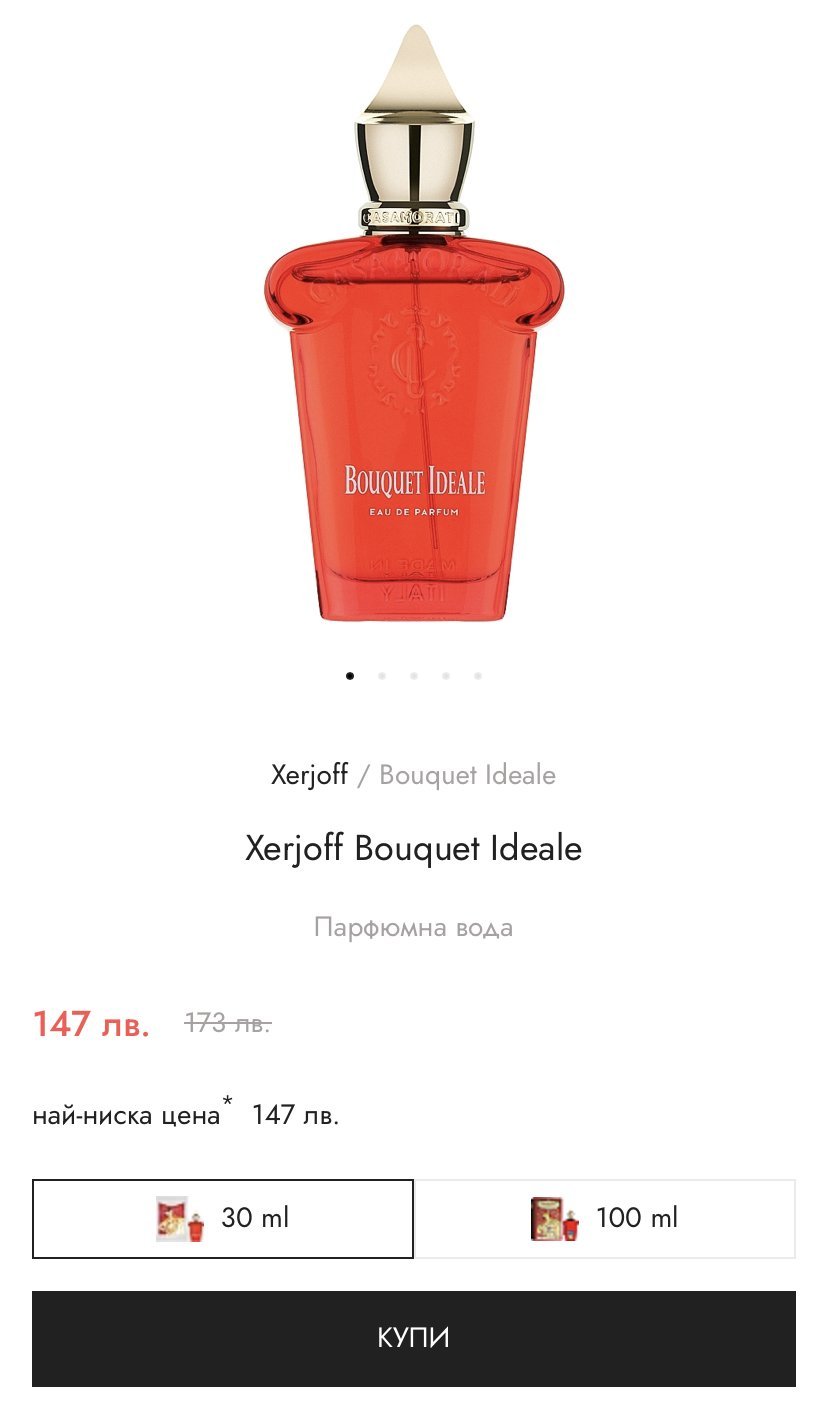Open the Xerjoff brand link
Image resolution: width=828 pixels, height=1417 pixels.
pos(309,774)
